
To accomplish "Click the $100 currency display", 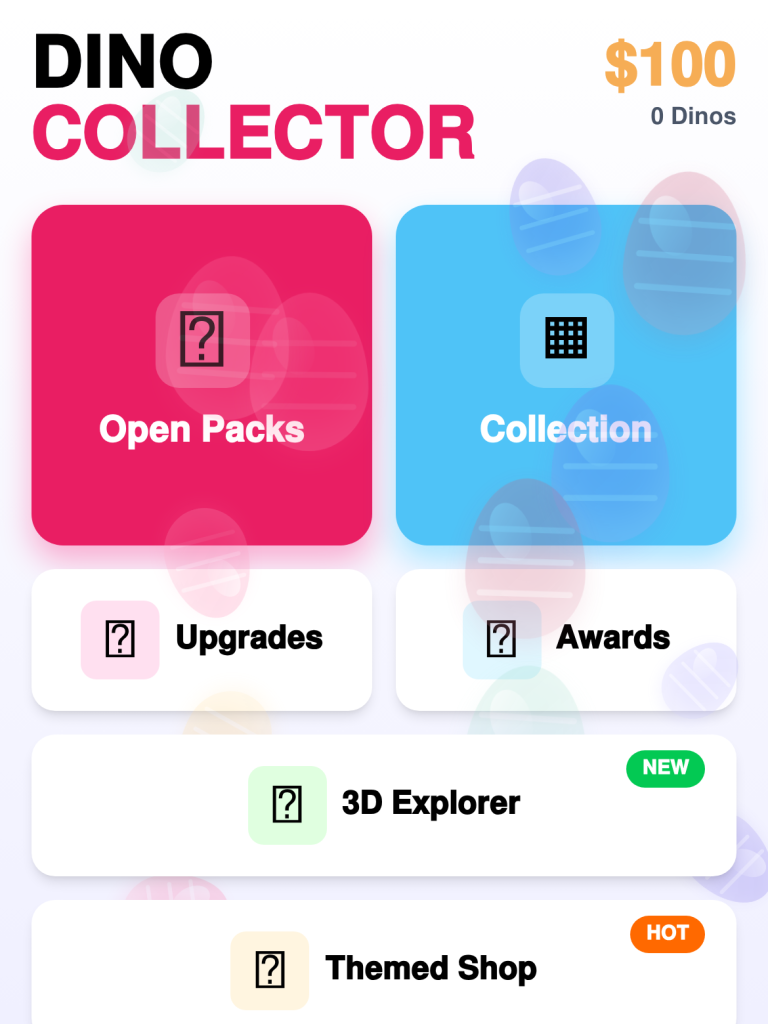I will [671, 63].
